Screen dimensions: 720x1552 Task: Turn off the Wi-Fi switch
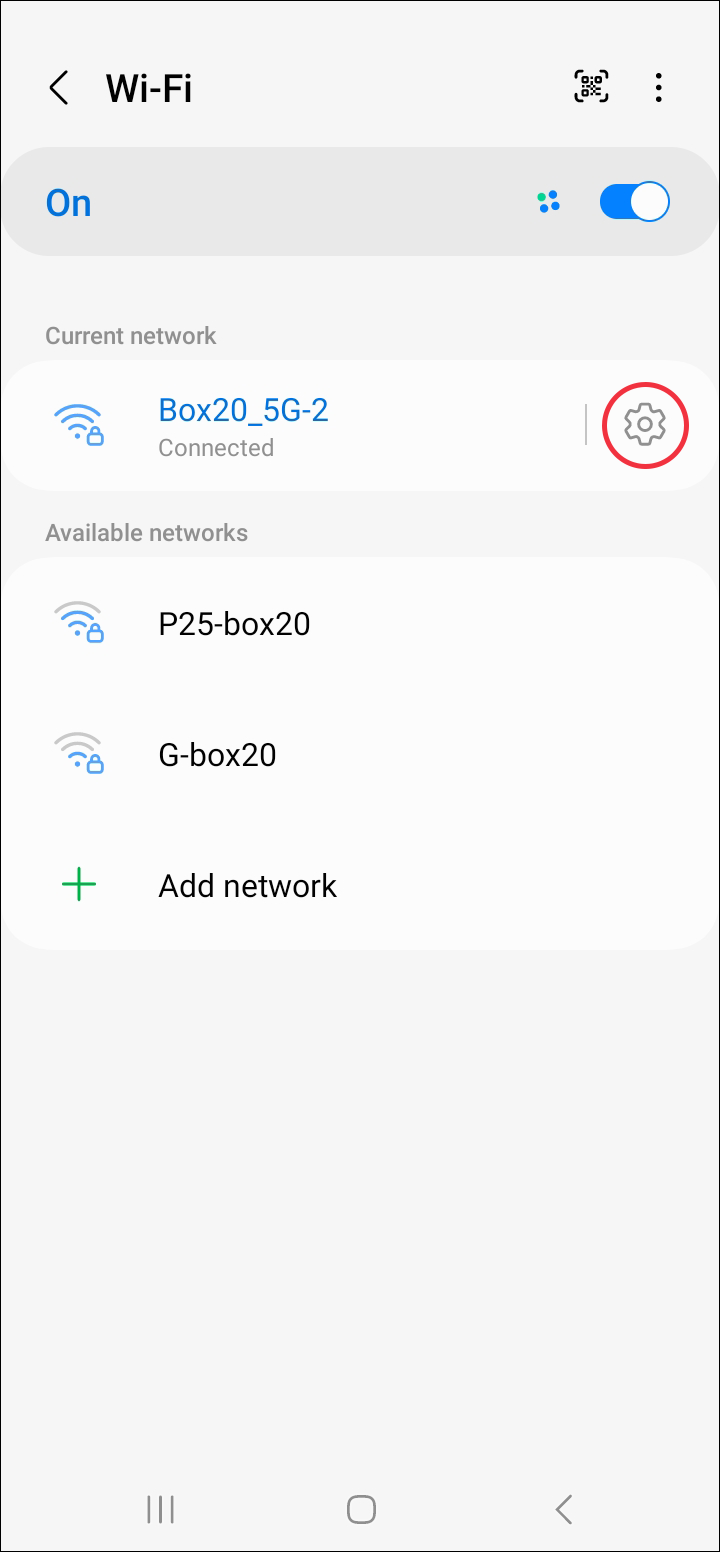click(634, 203)
